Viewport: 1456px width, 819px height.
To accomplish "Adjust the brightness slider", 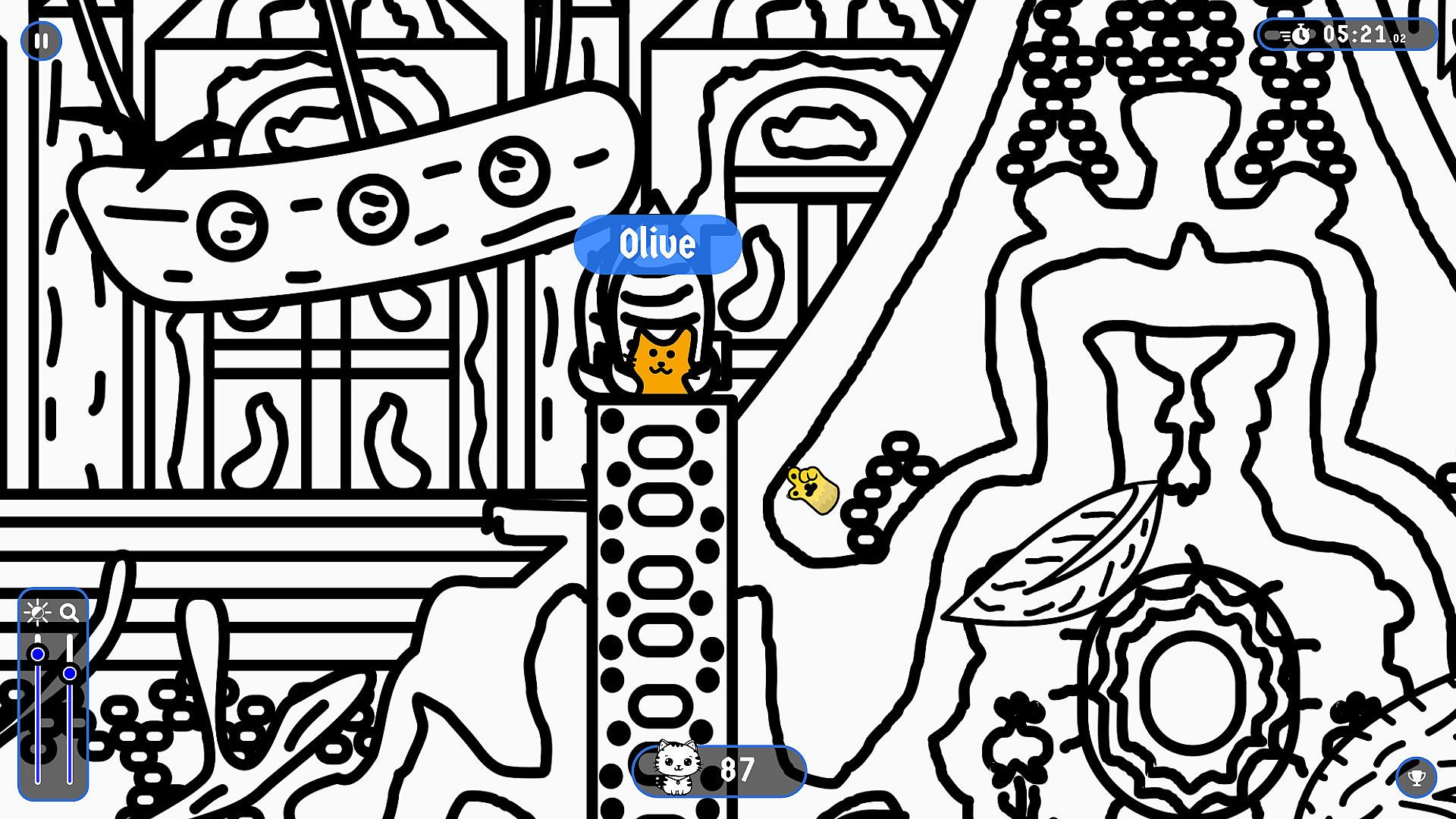I will [37, 654].
